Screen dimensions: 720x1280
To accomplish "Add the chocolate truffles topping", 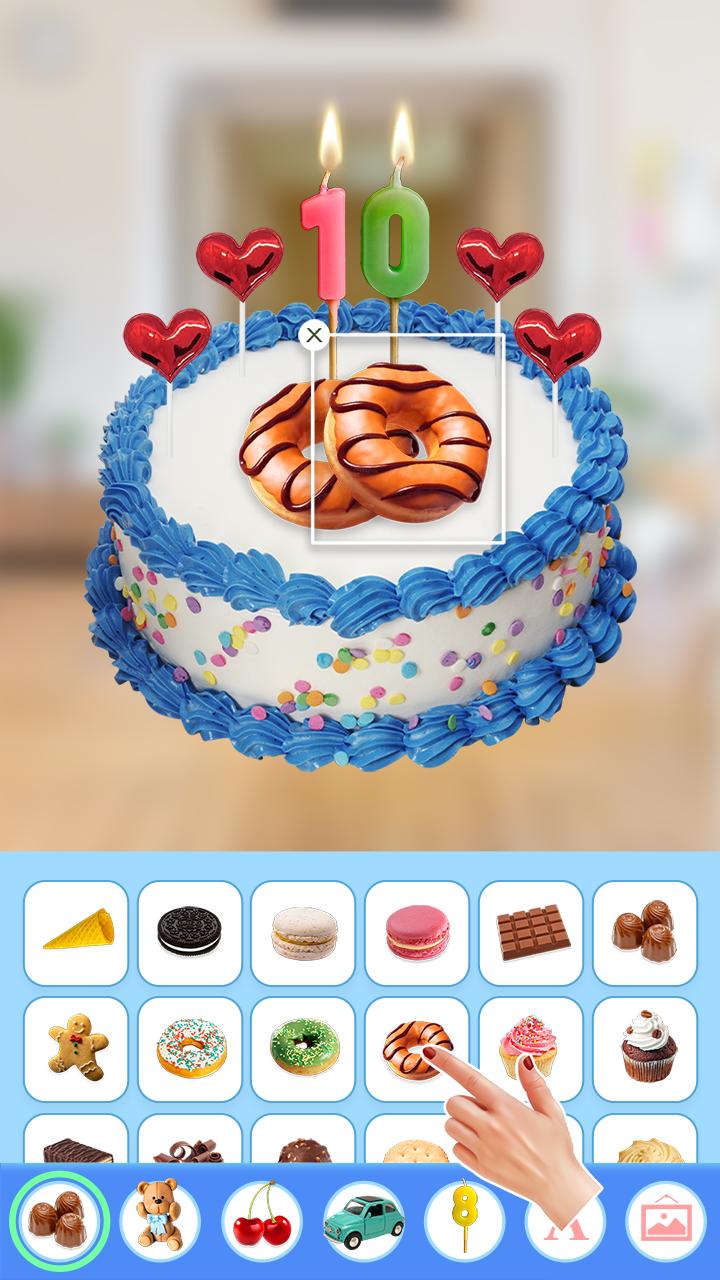I will (645, 933).
